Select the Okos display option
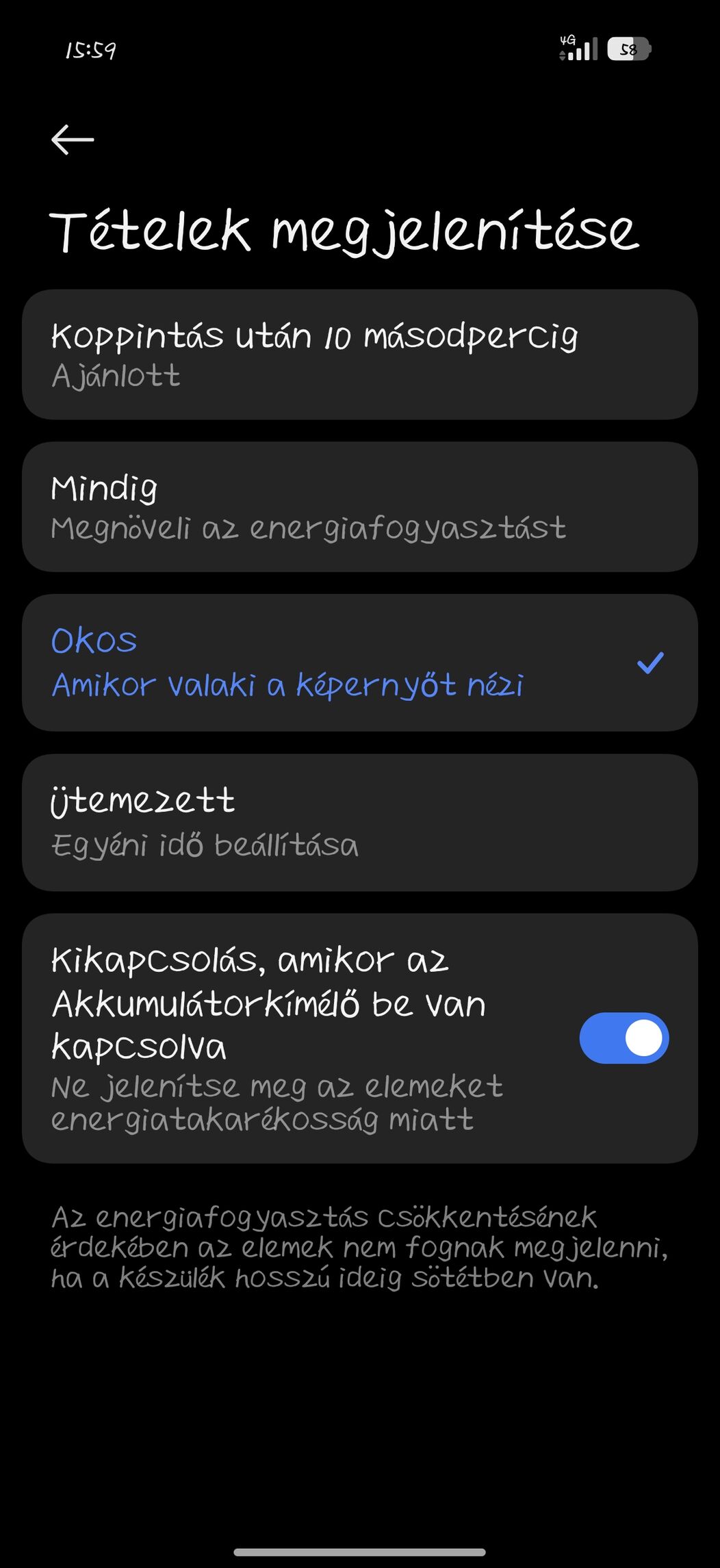This screenshot has width=720, height=1568. tap(359, 663)
